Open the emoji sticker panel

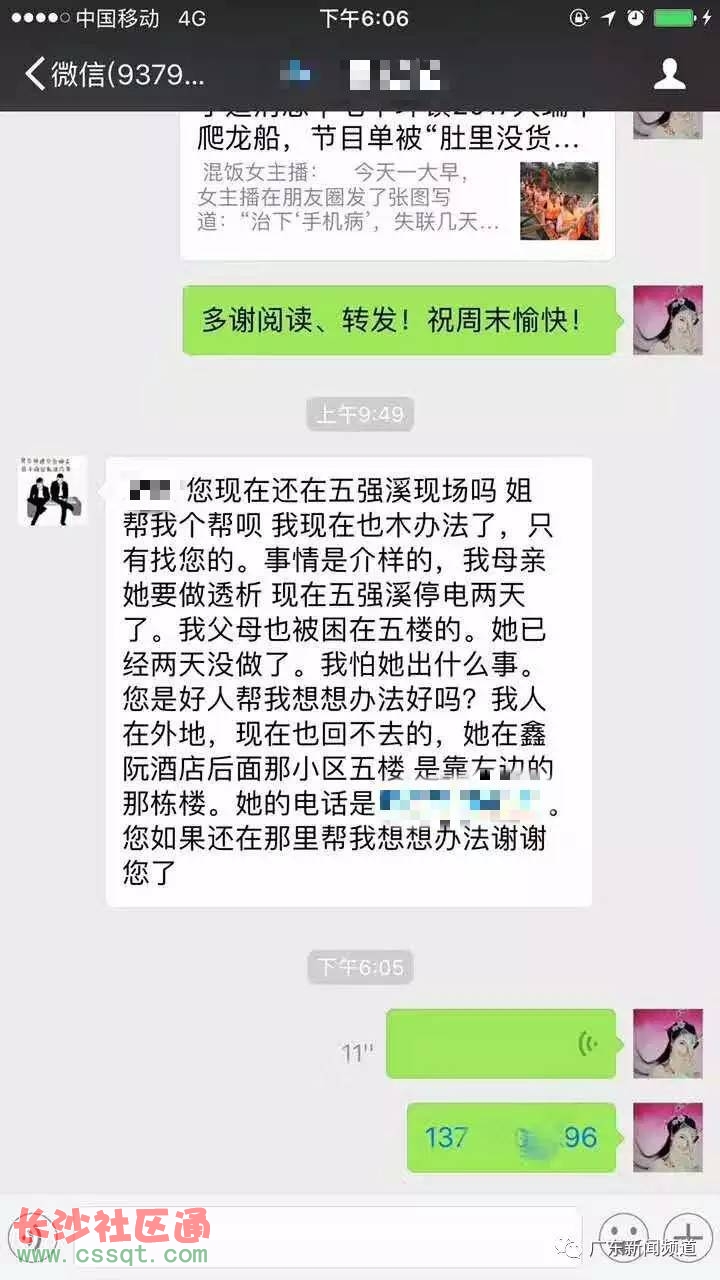[x=622, y=1238]
